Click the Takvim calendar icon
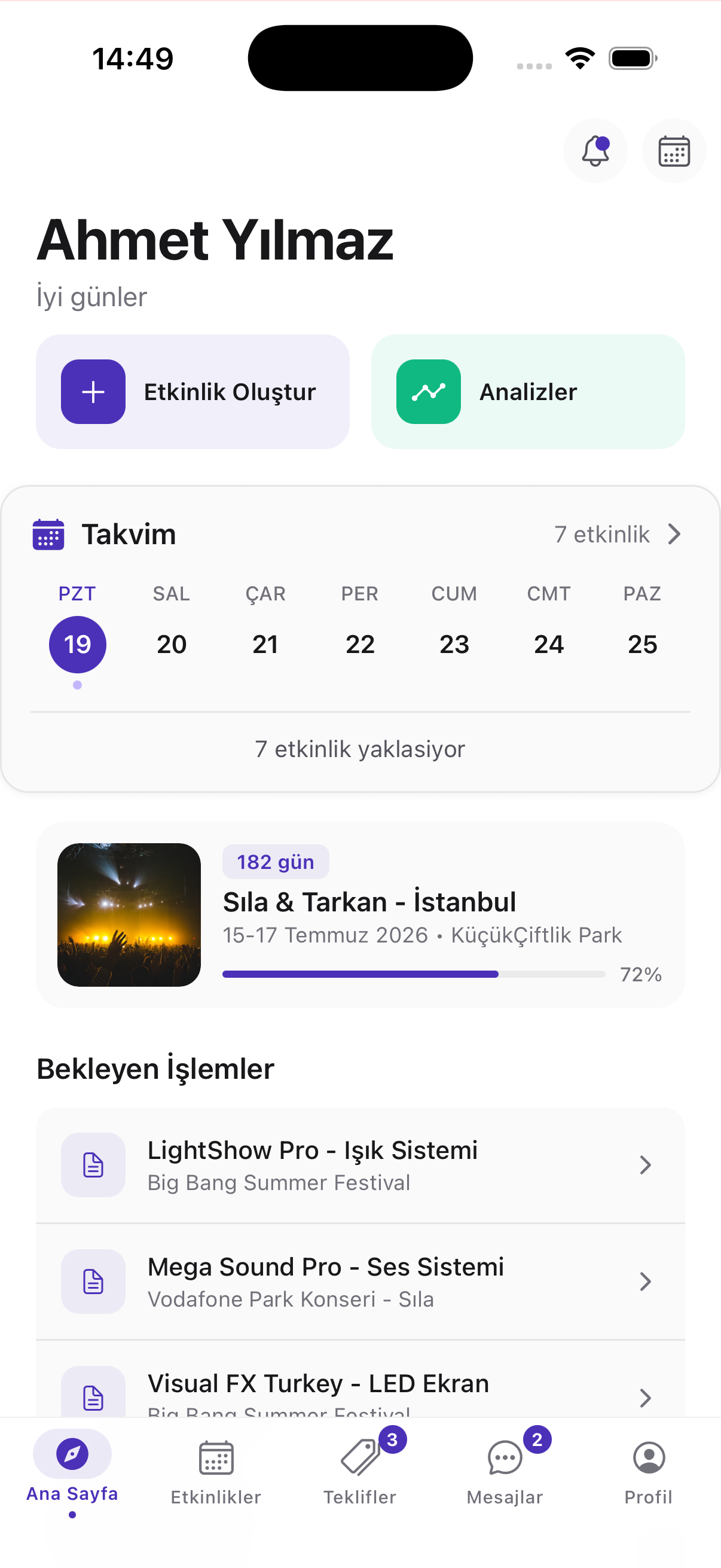 (47, 534)
